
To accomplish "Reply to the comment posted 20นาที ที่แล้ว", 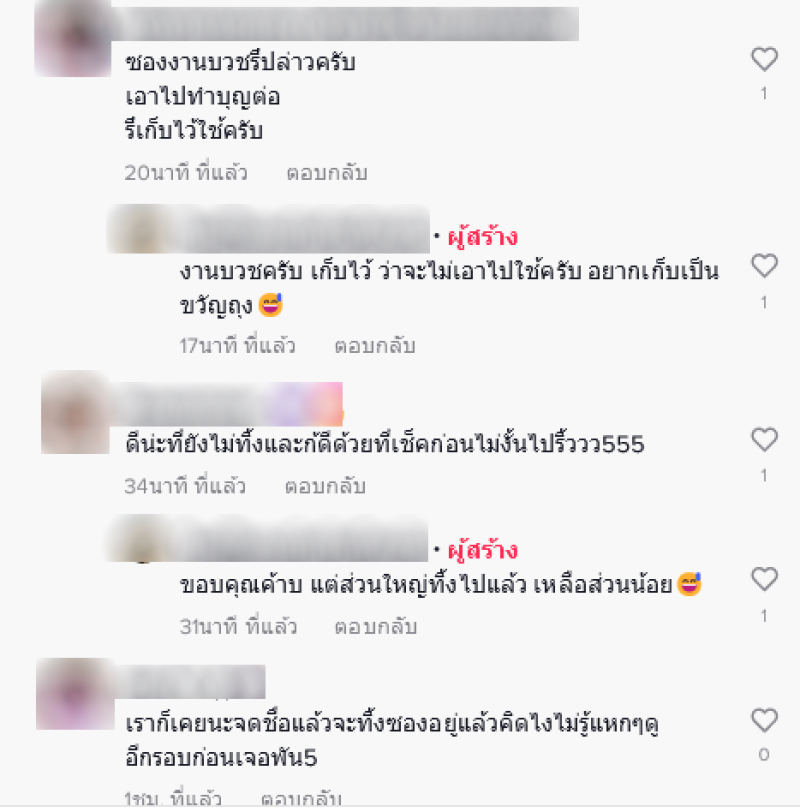I will pyautogui.click(x=326, y=173).
